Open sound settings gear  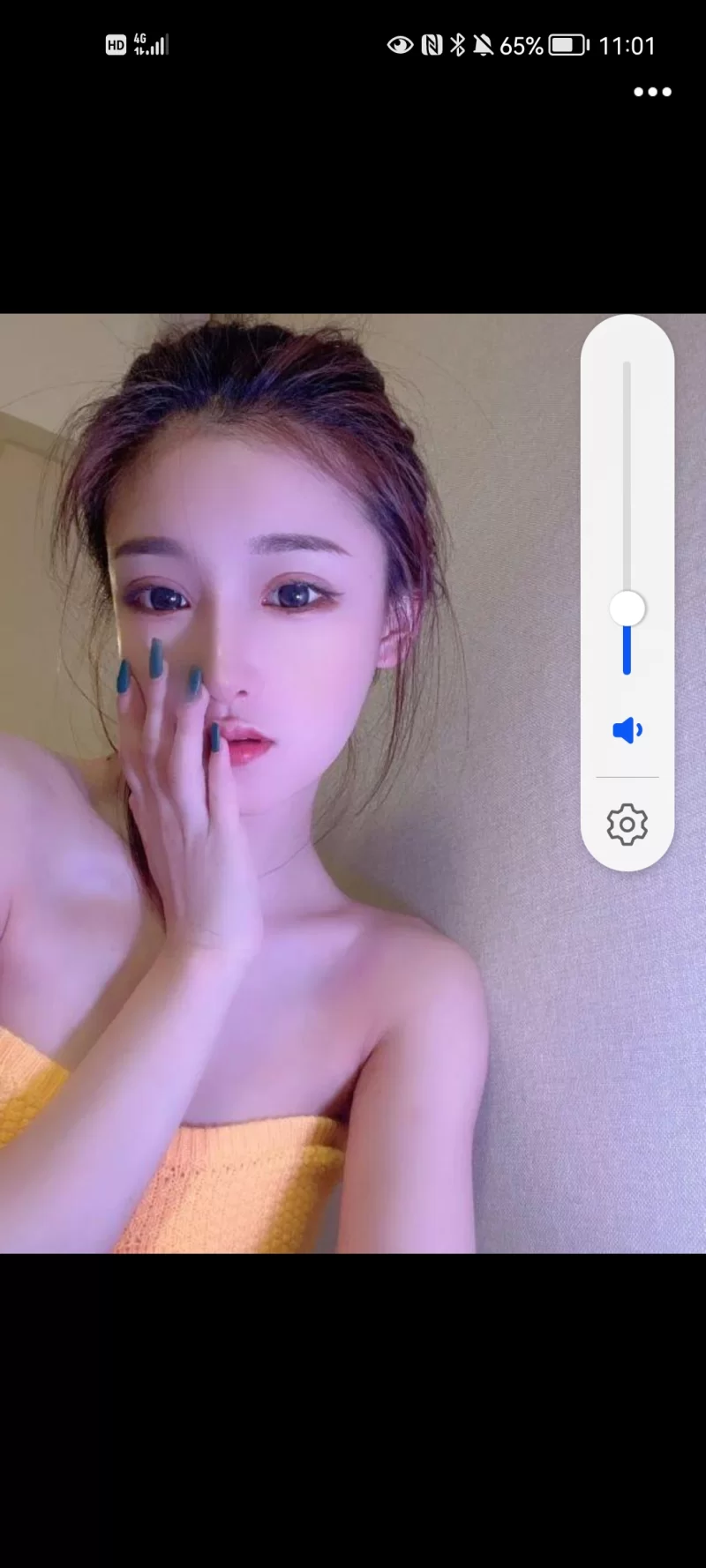(x=627, y=825)
